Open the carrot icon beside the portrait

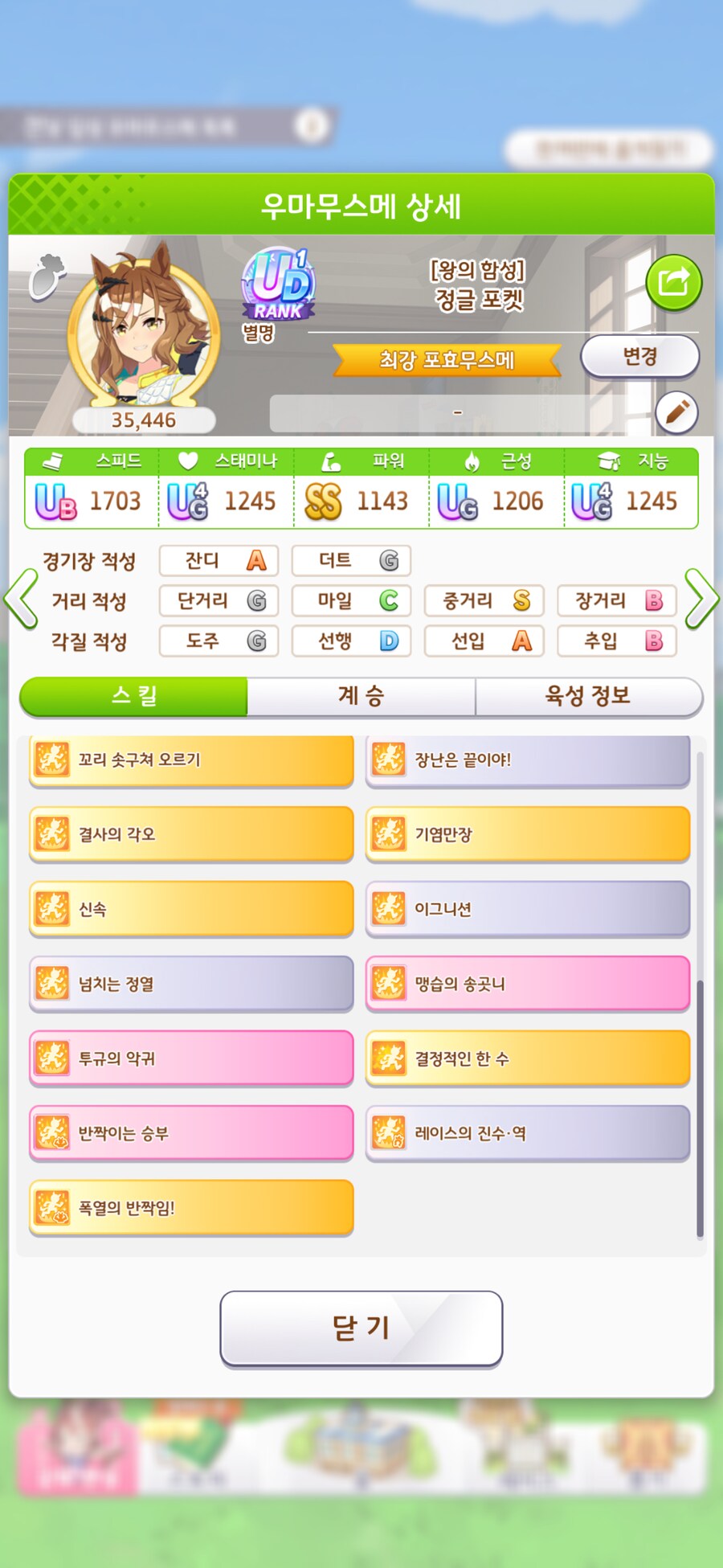point(47,277)
